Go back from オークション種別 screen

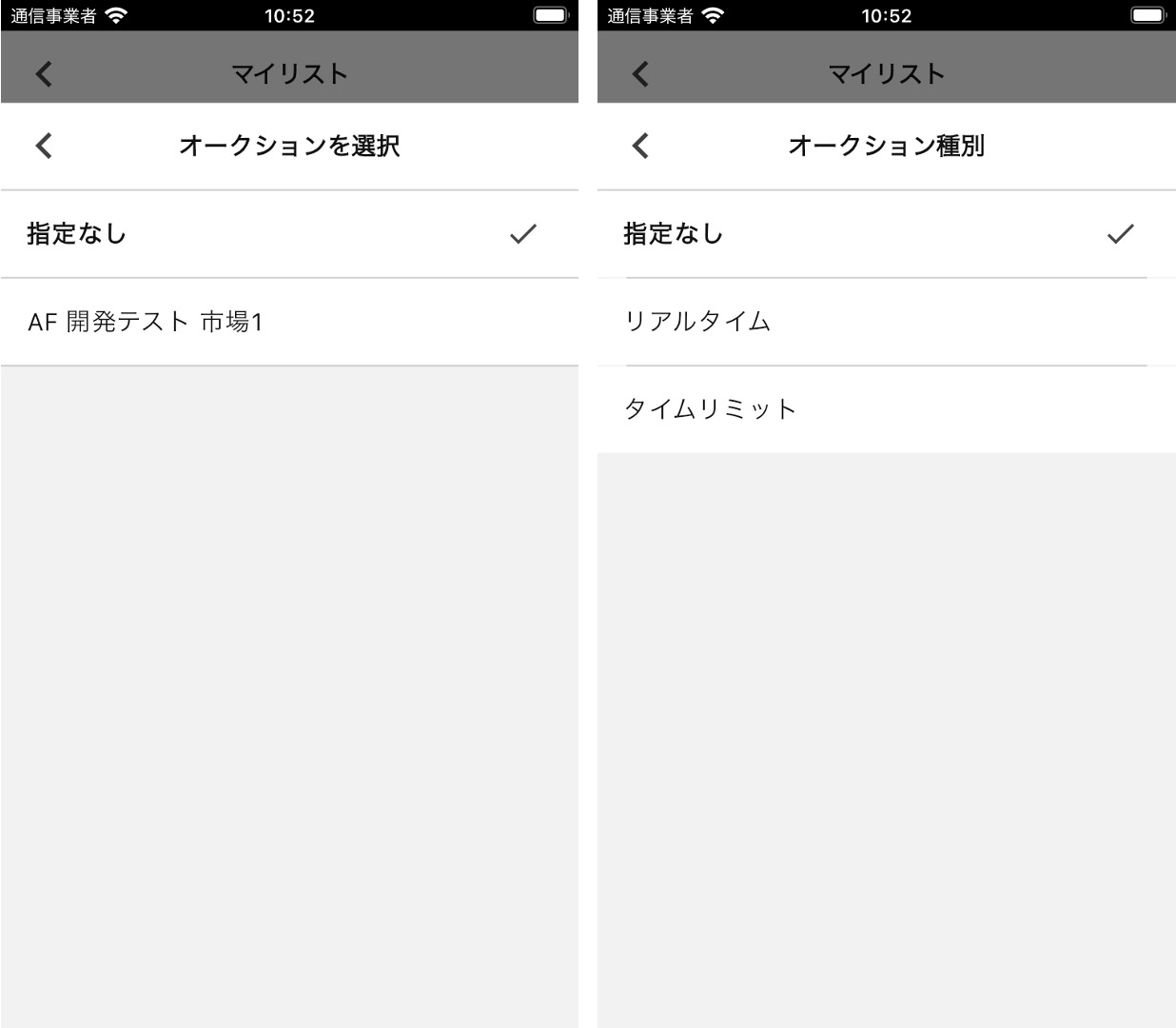pyautogui.click(x=640, y=146)
